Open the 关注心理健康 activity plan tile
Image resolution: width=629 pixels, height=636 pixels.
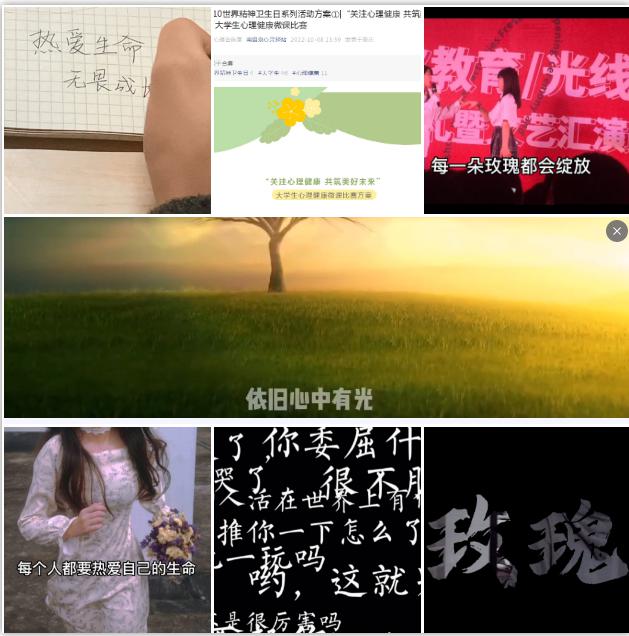click(317, 110)
